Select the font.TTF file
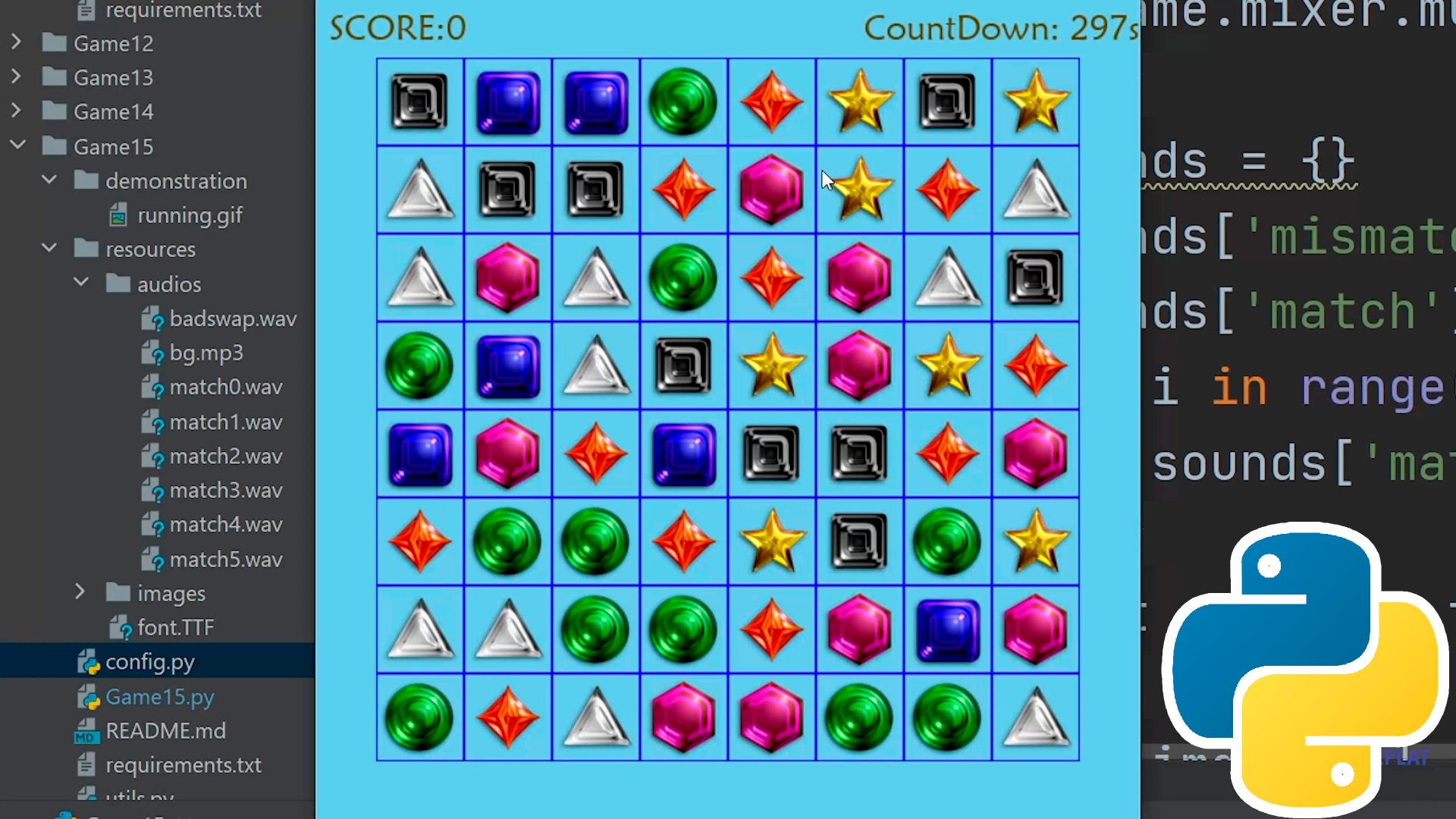1456x819 pixels. tap(175, 628)
